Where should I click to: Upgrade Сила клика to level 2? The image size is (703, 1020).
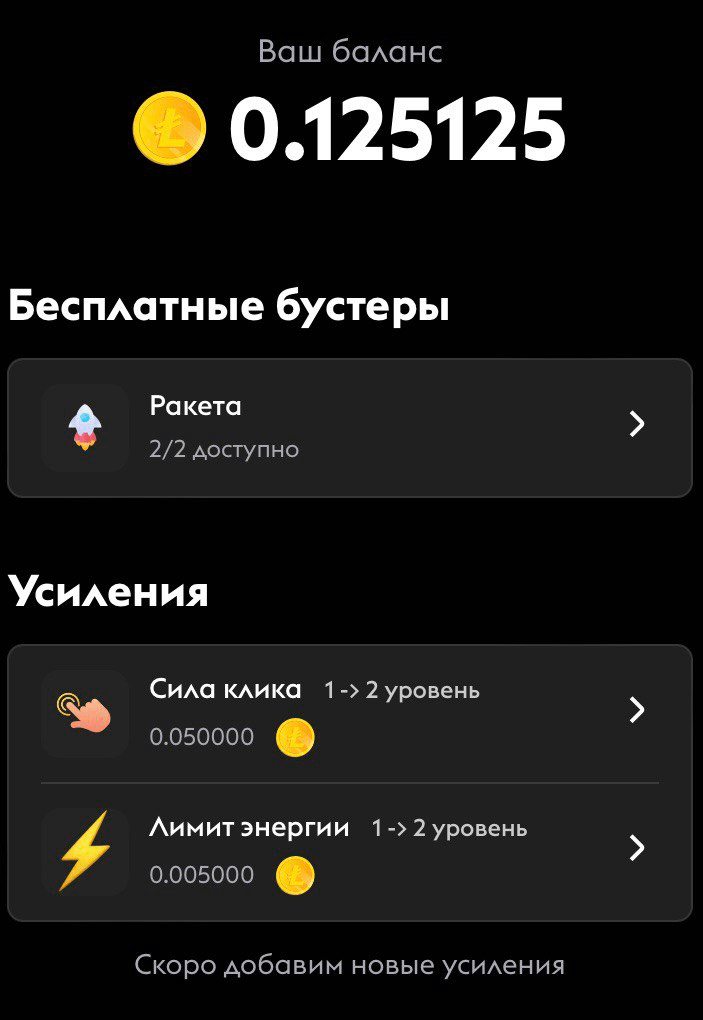tap(350, 713)
